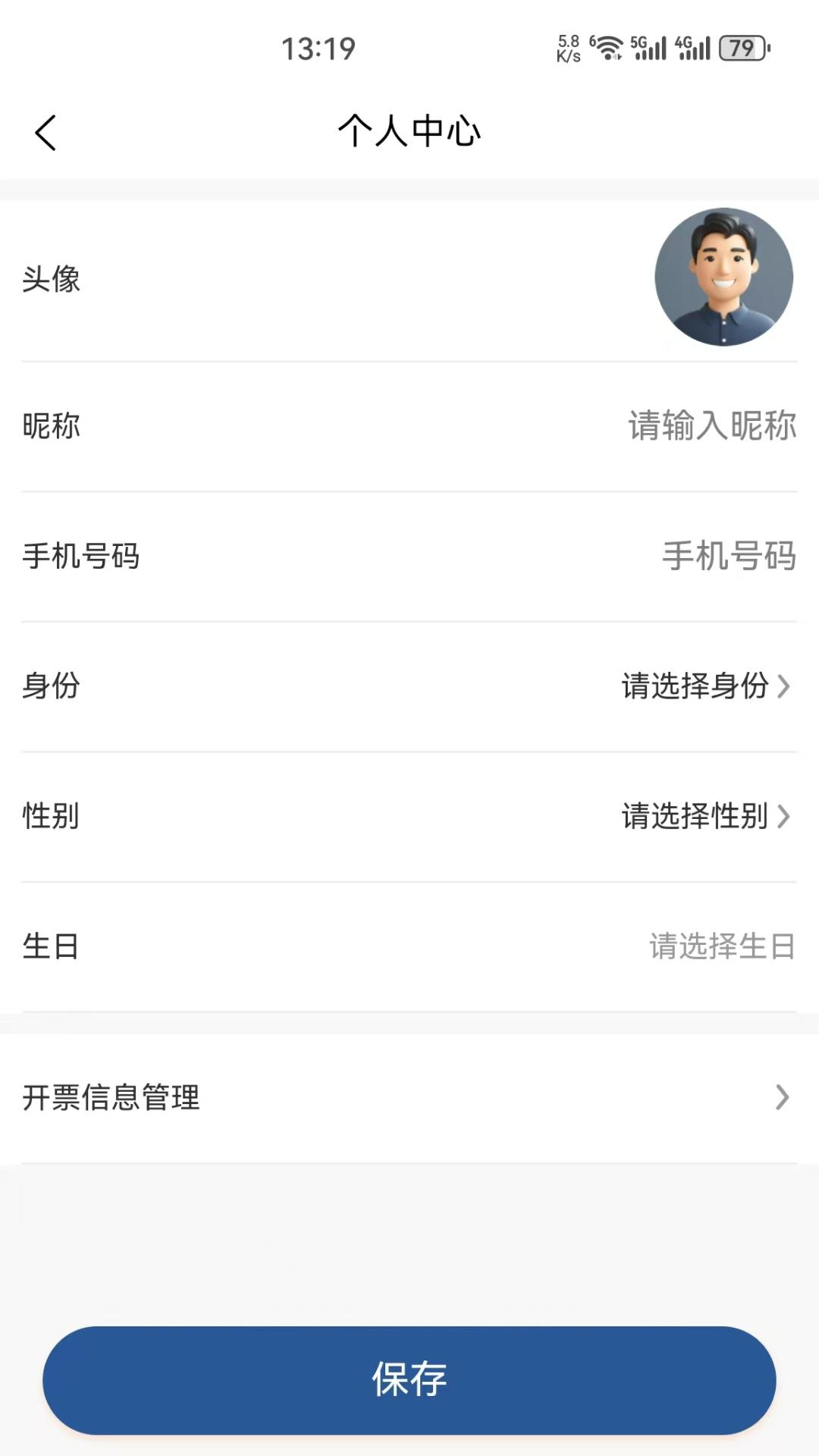Click the back arrow to exit 个人中心
Viewport: 819px width, 1456px height.
[x=47, y=130]
